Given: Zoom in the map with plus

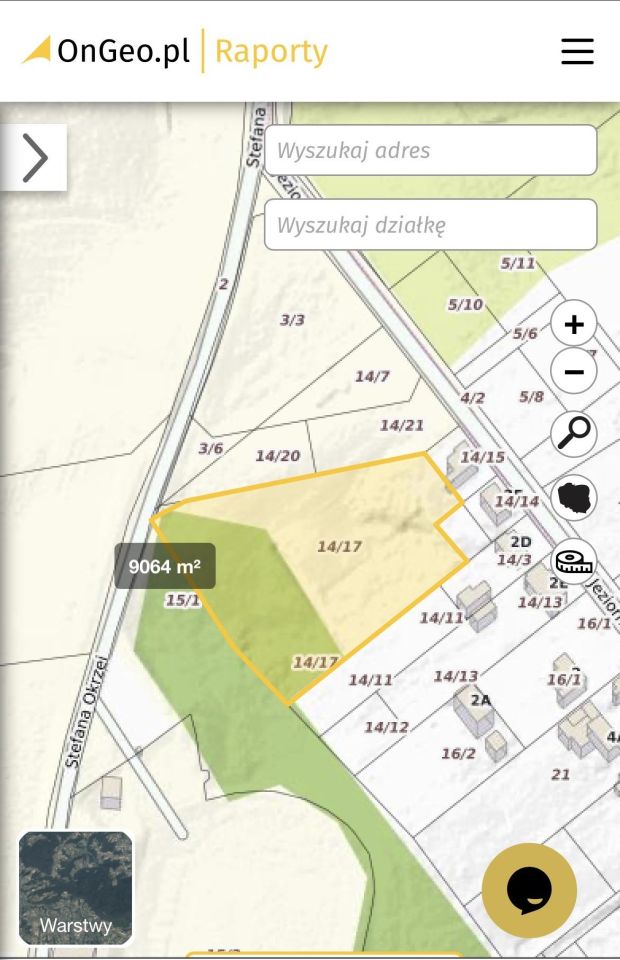Looking at the screenshot, I should point(574,325).
